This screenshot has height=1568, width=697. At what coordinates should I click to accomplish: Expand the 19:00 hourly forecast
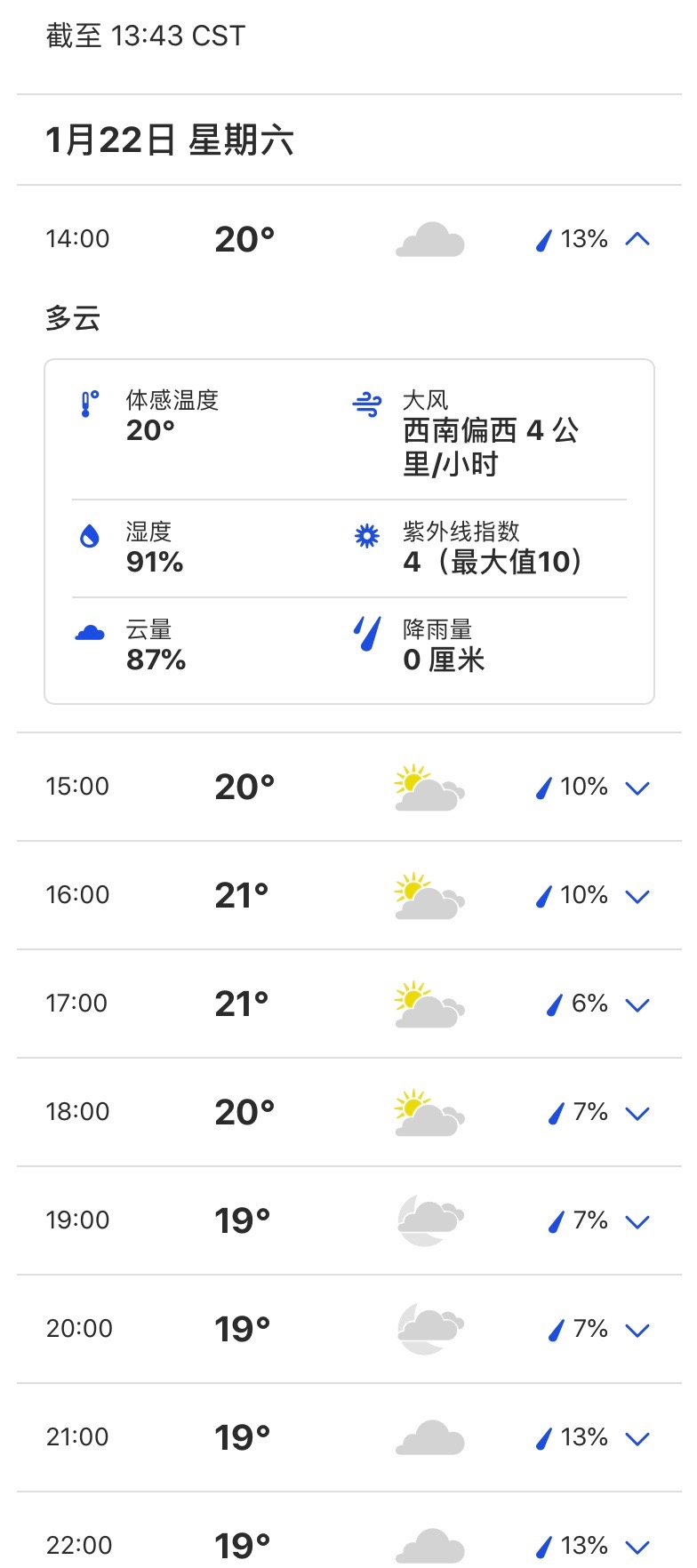click(637, 1221)
